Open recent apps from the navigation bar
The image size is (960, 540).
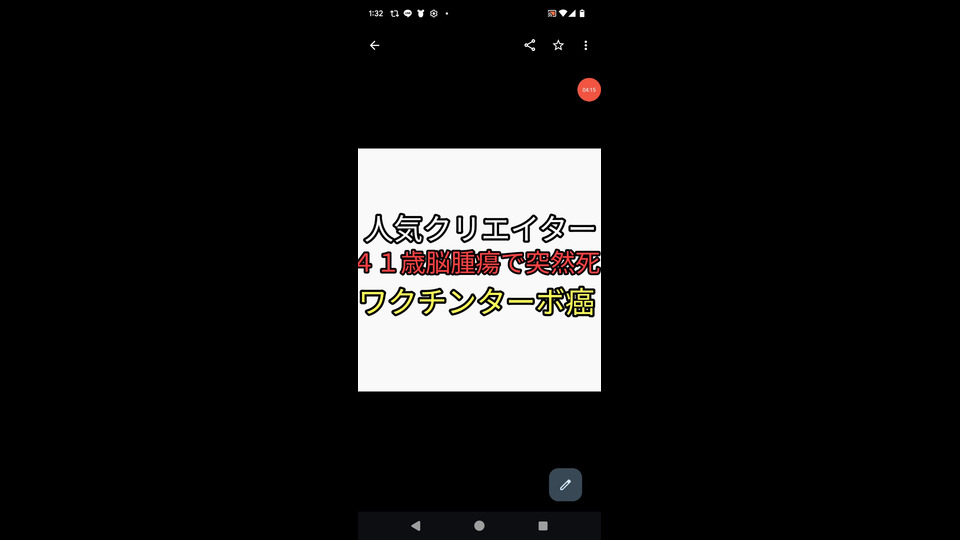tap(543, 526)
